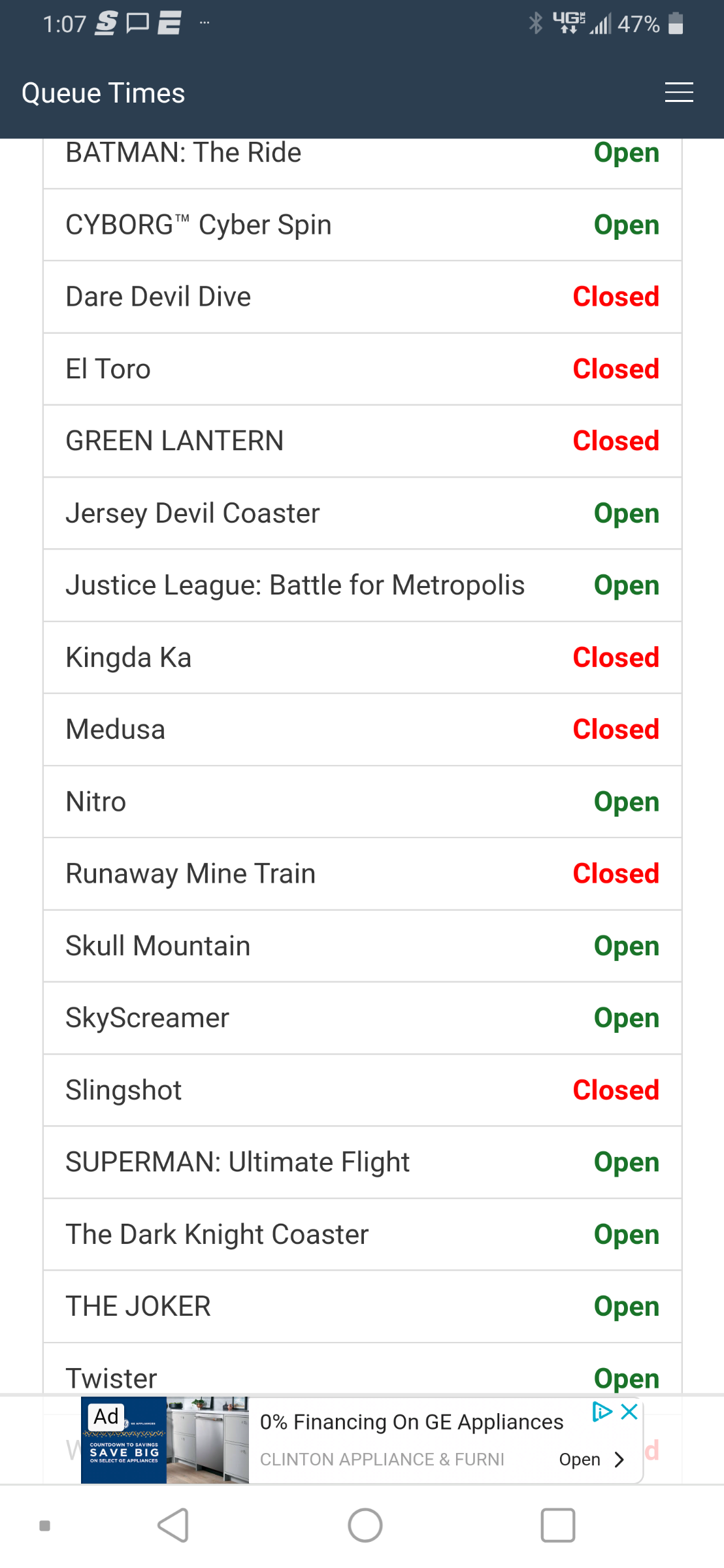
Task: Open the Nitro ride entry
Action: click(x=363, y=802)
